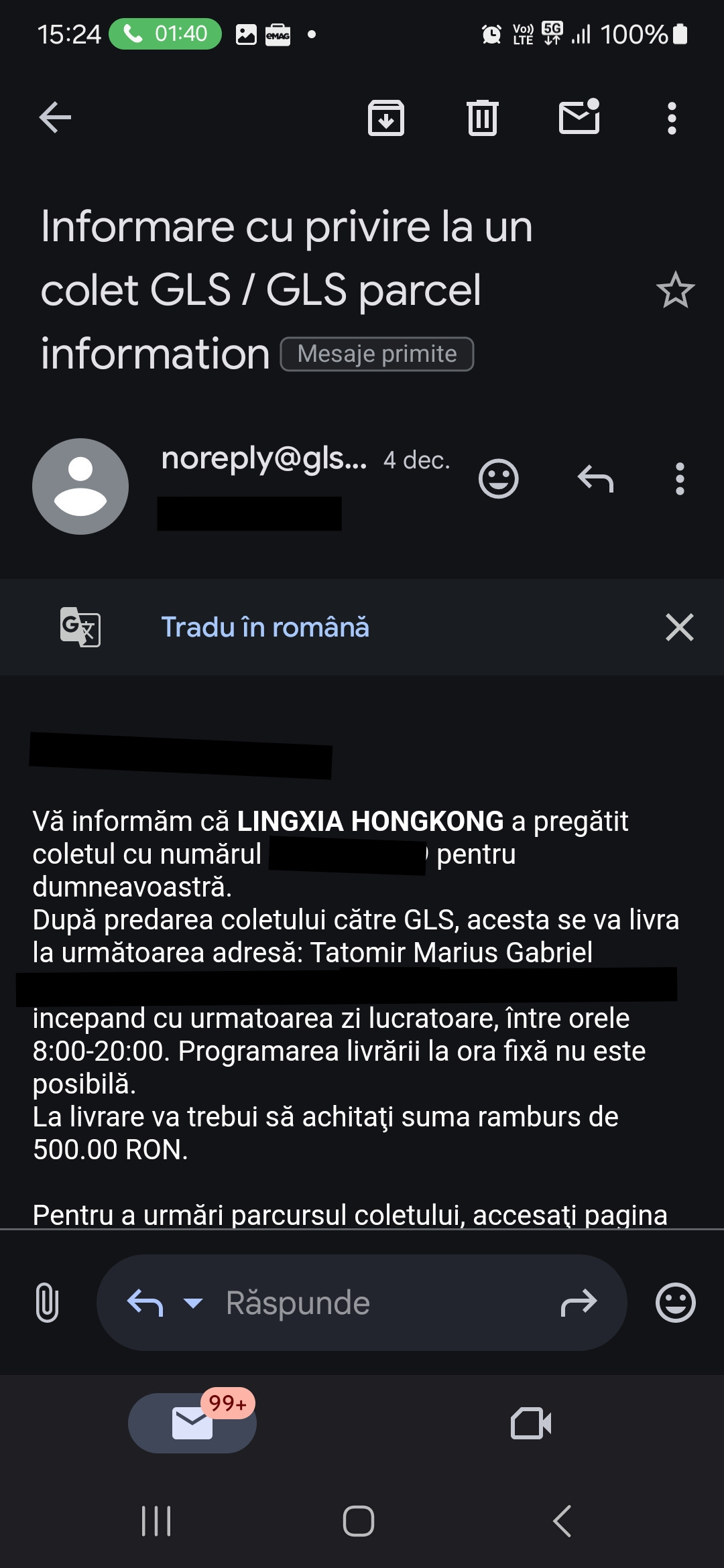Translate the email with Tradu în română
Screen dimensions: 724x1568
coord(265,627)
